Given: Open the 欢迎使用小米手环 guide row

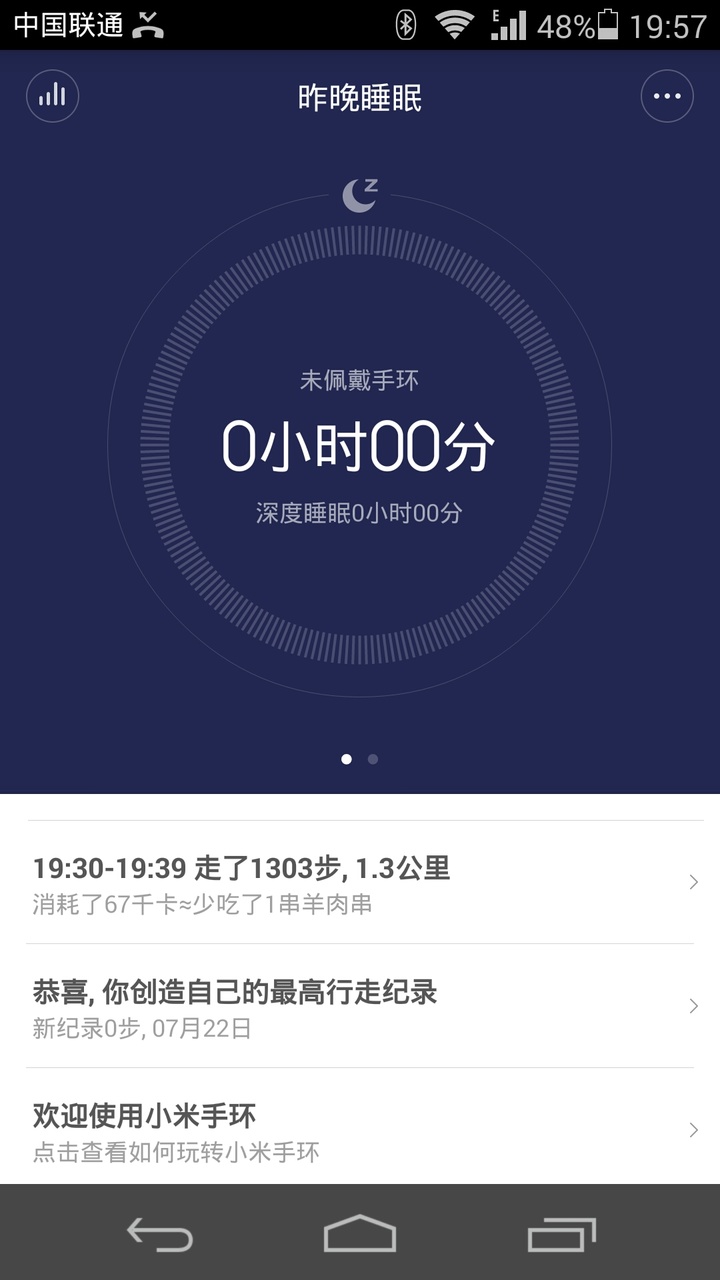Looking at the screenshot, I should click(360, 1129).
